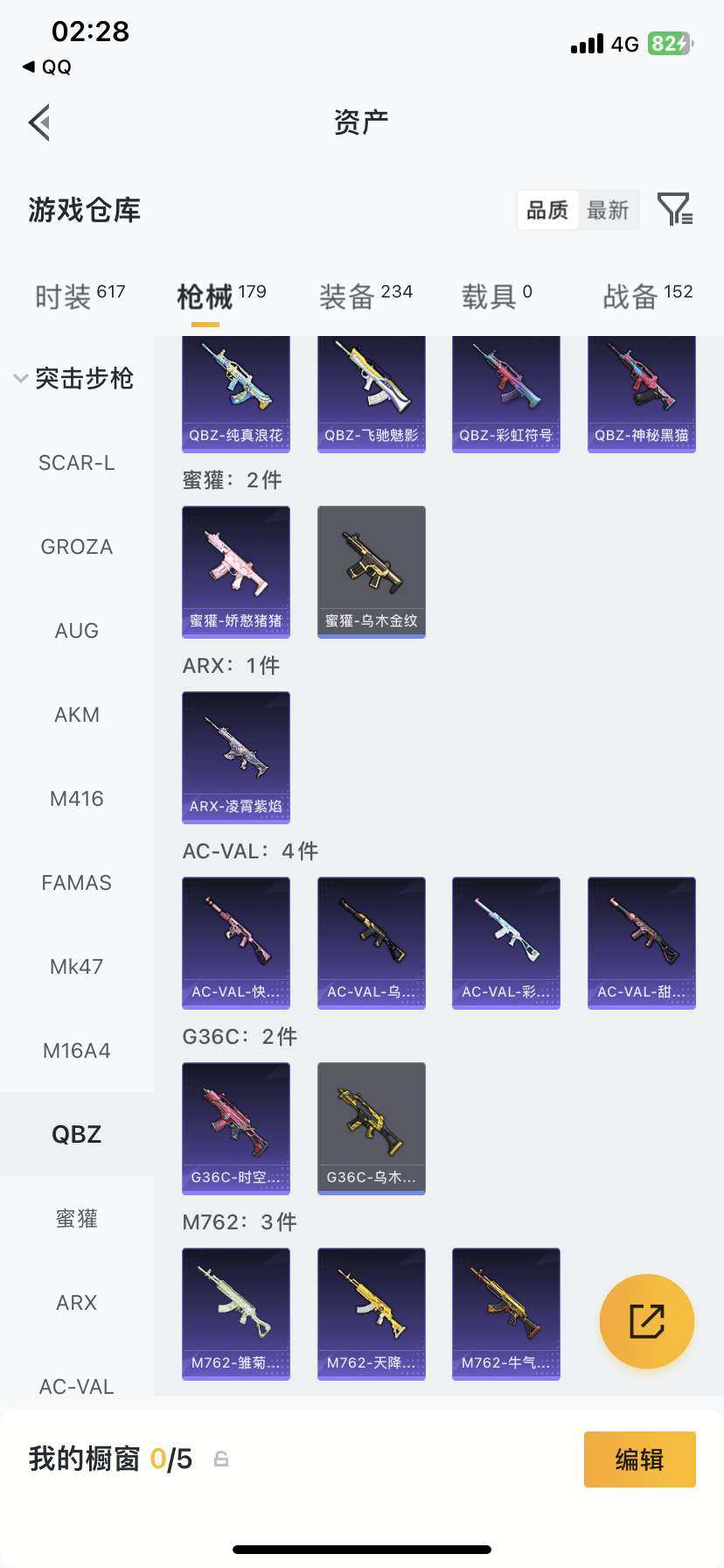Jump to the M416 weapon section
The image size is (724, 1568).
[x=77, y=799]
